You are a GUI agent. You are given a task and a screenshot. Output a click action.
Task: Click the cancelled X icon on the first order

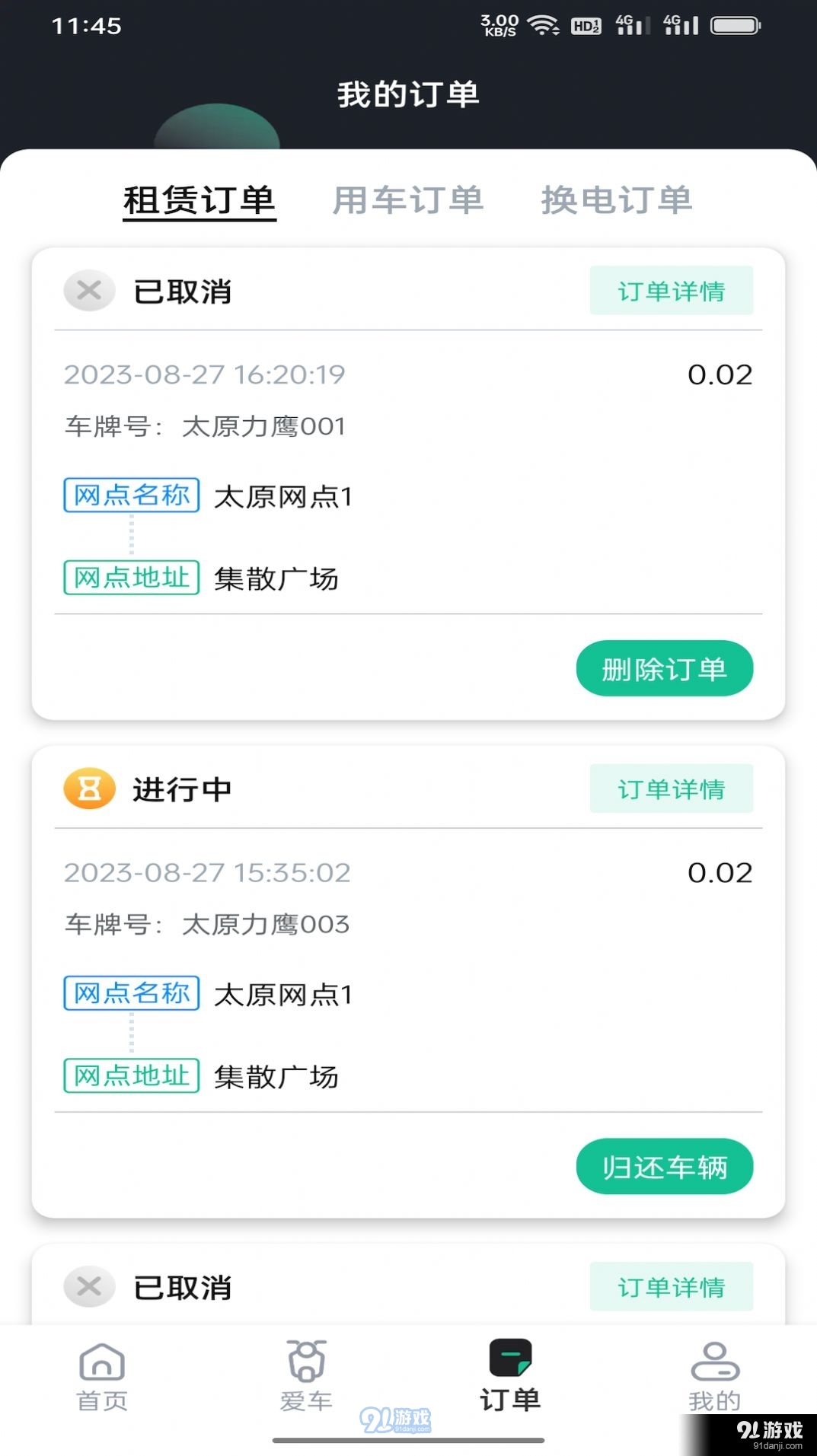tap(88, 290)
